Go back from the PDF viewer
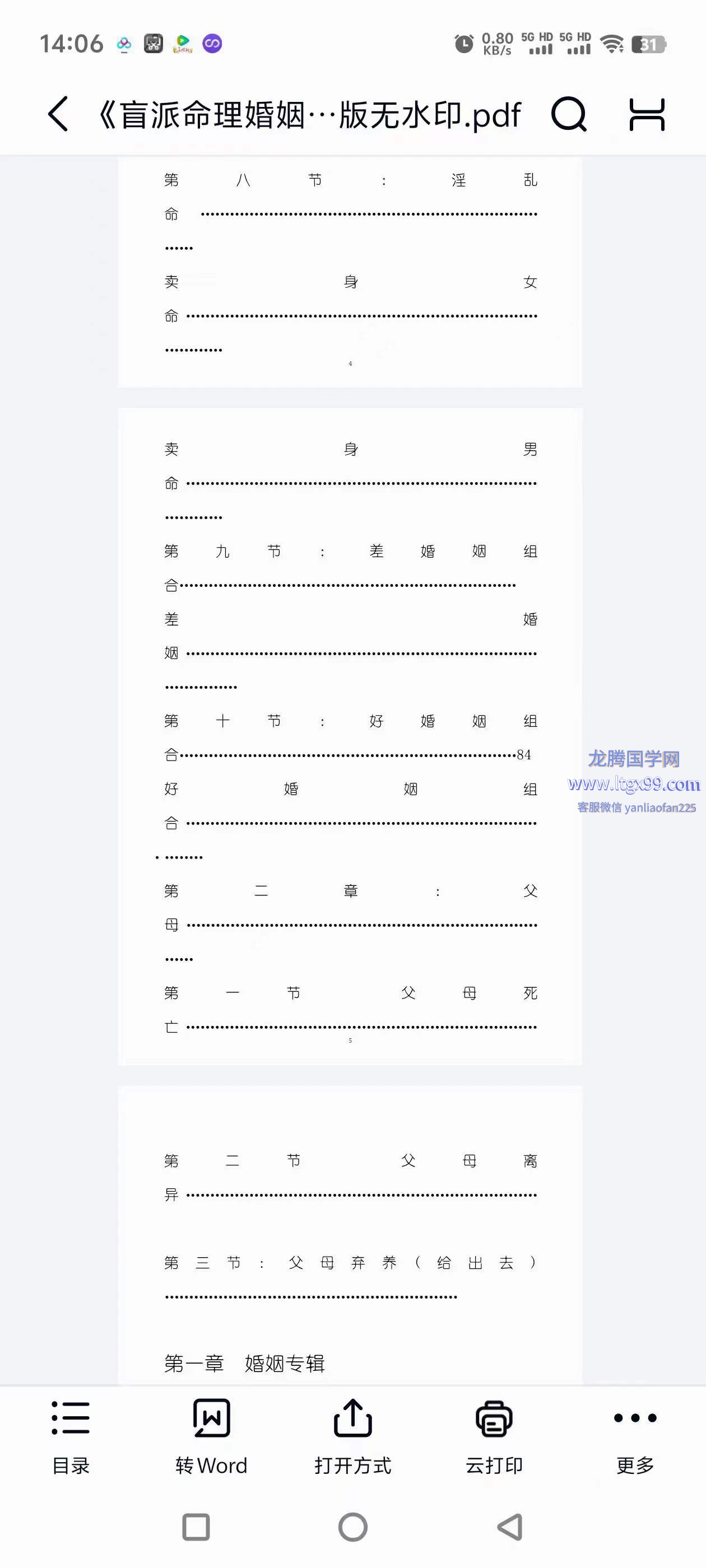Image resolution: width=706 pixels, height=1568 pixels. tap(58, 114)
